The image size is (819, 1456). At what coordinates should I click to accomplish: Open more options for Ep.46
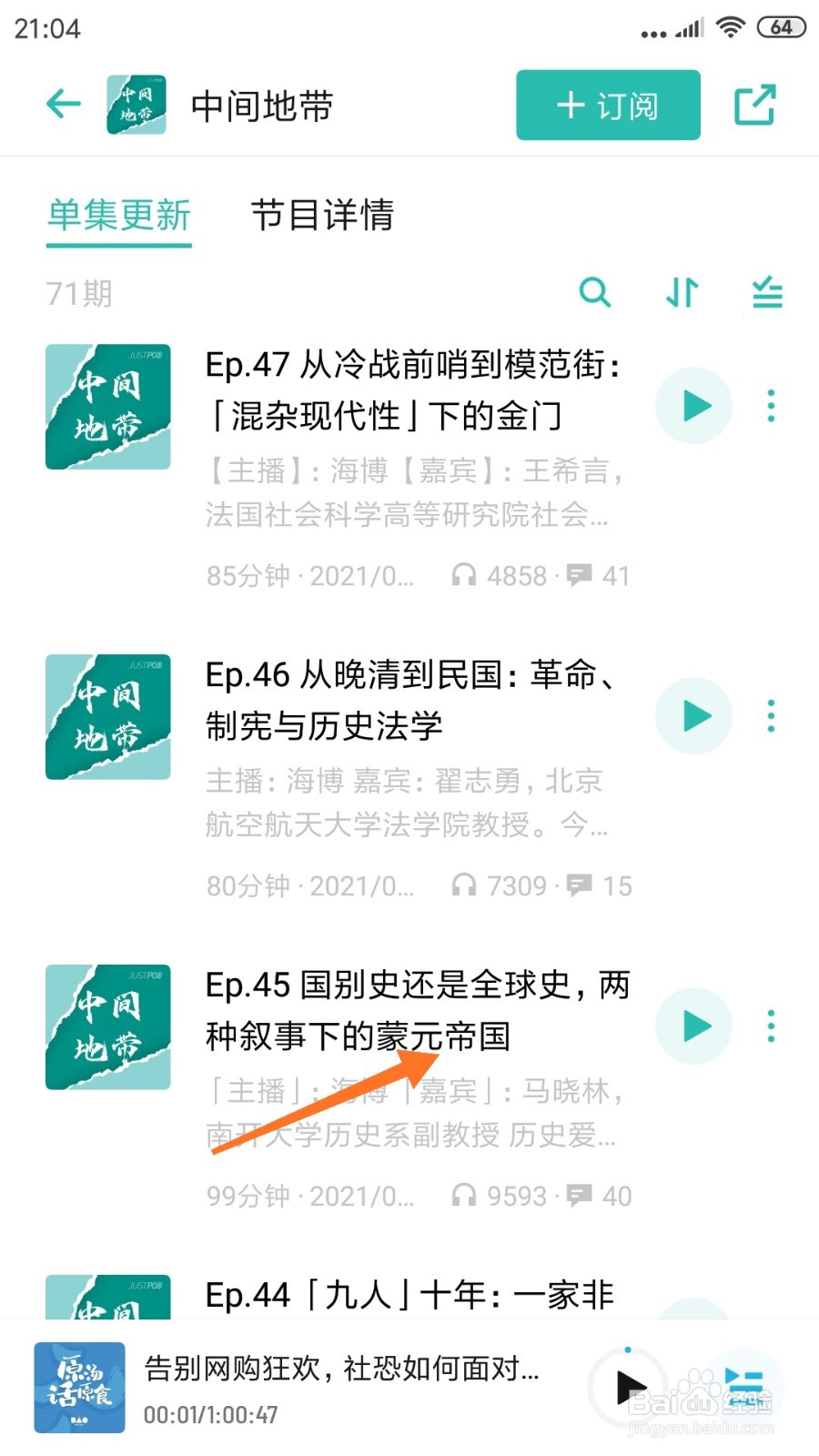pyautogui.click(x=771, y=716)
